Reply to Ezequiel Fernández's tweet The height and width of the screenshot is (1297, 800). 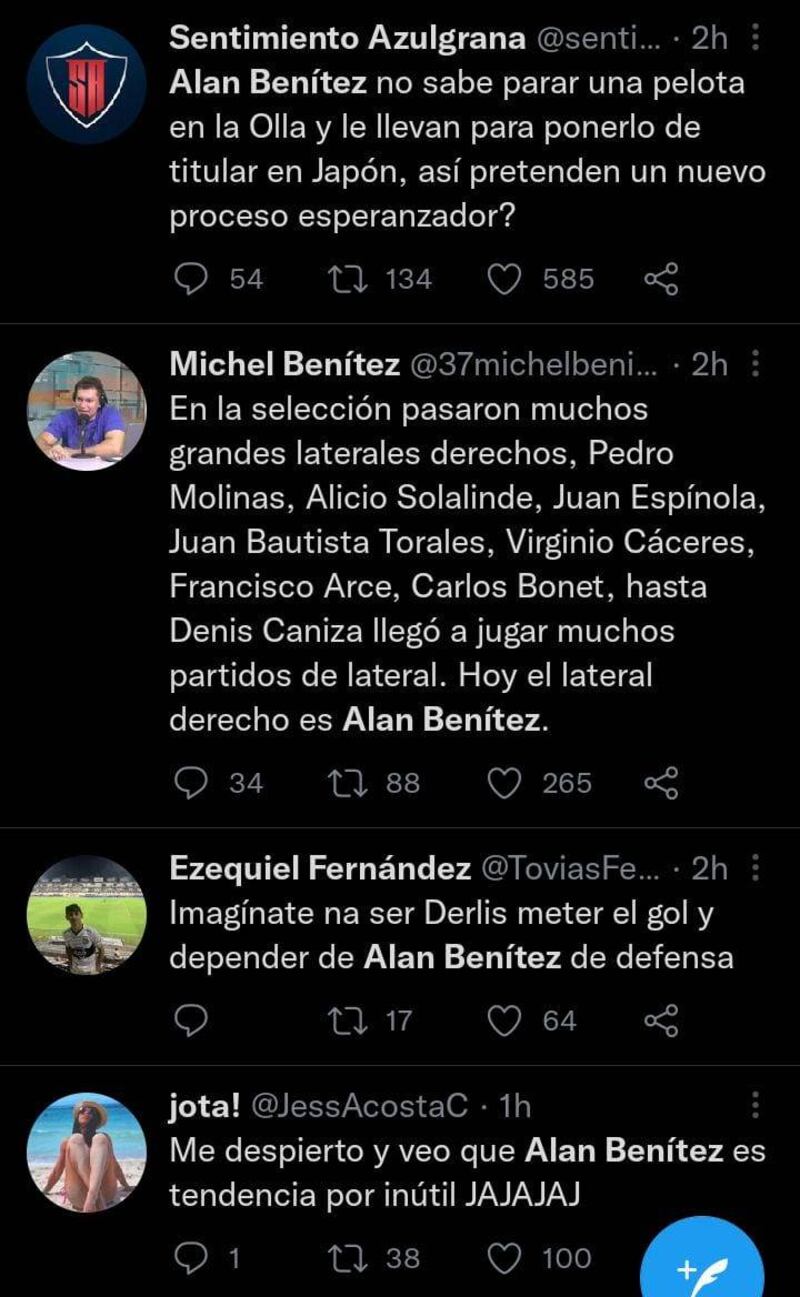click(190, 1020)
